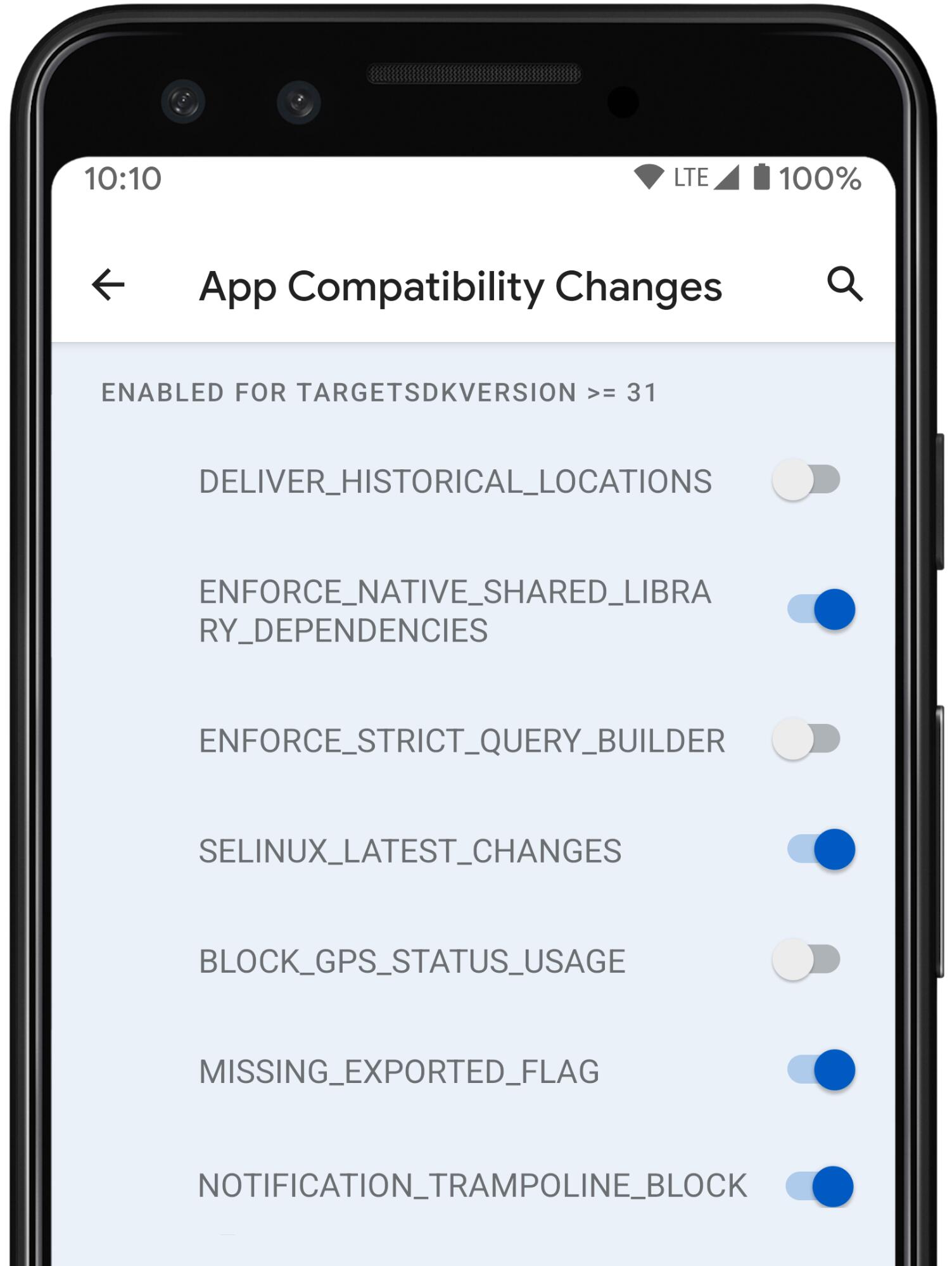
Task: Click the ENFORCE_STRICT_QUERY_BUILDER label
Action: coord(462,740)
